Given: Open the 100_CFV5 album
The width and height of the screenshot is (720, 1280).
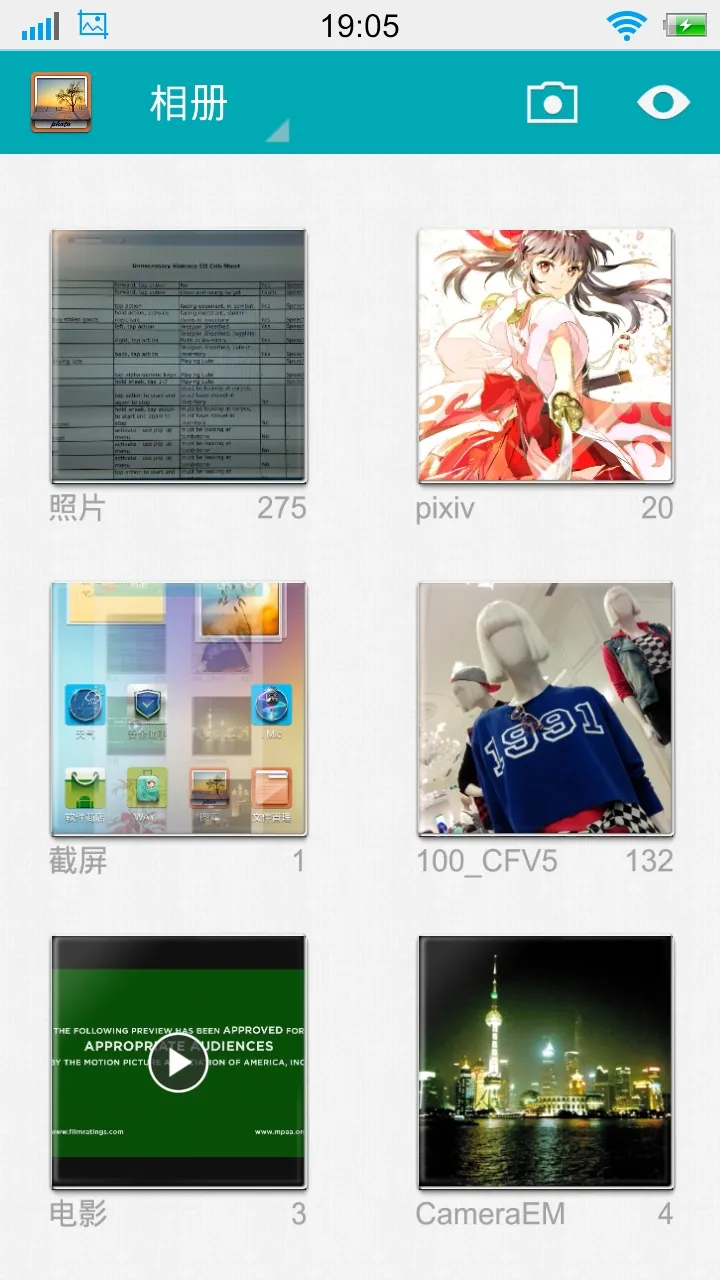Looking at the screenshot, I should (545, 710).
